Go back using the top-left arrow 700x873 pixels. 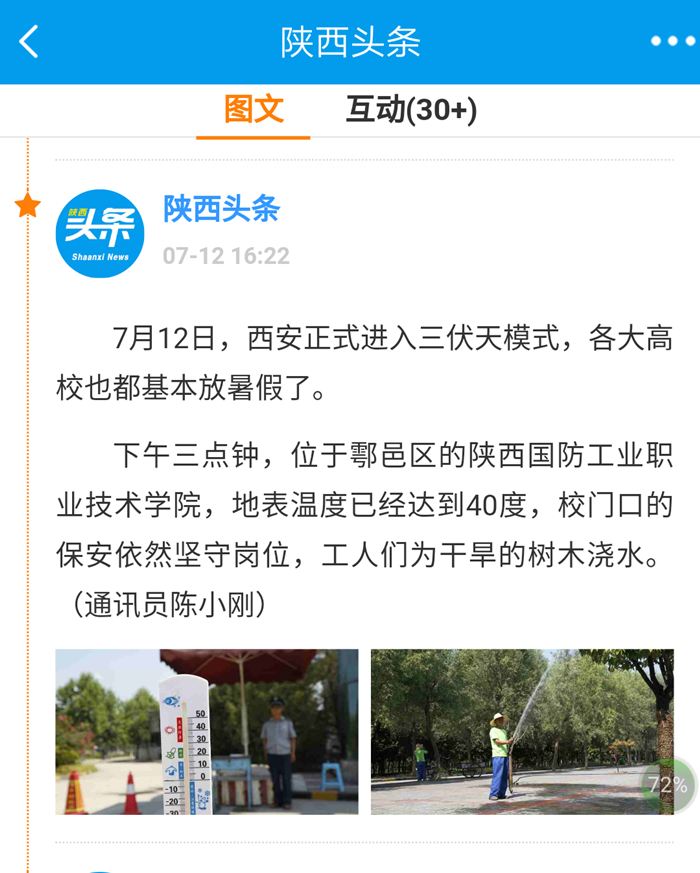(x=29, y=42)
